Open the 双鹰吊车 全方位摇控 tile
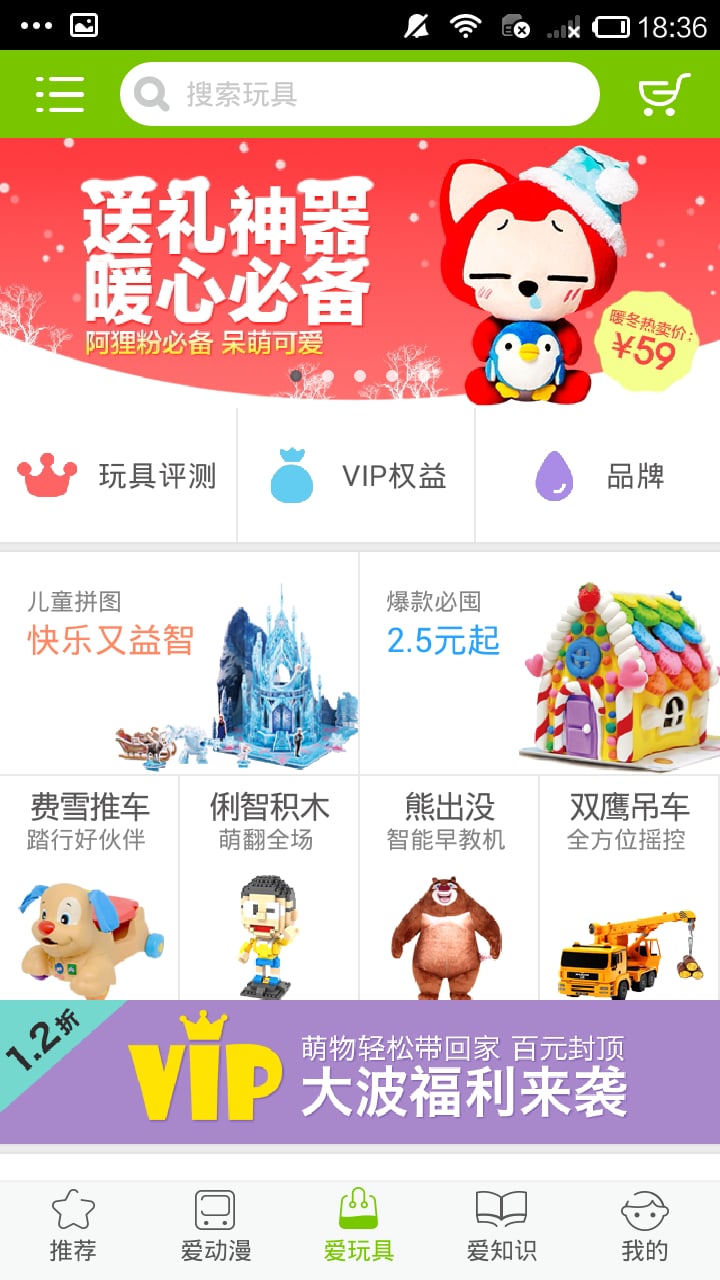 pyautogui.click(x=629, y=888)
